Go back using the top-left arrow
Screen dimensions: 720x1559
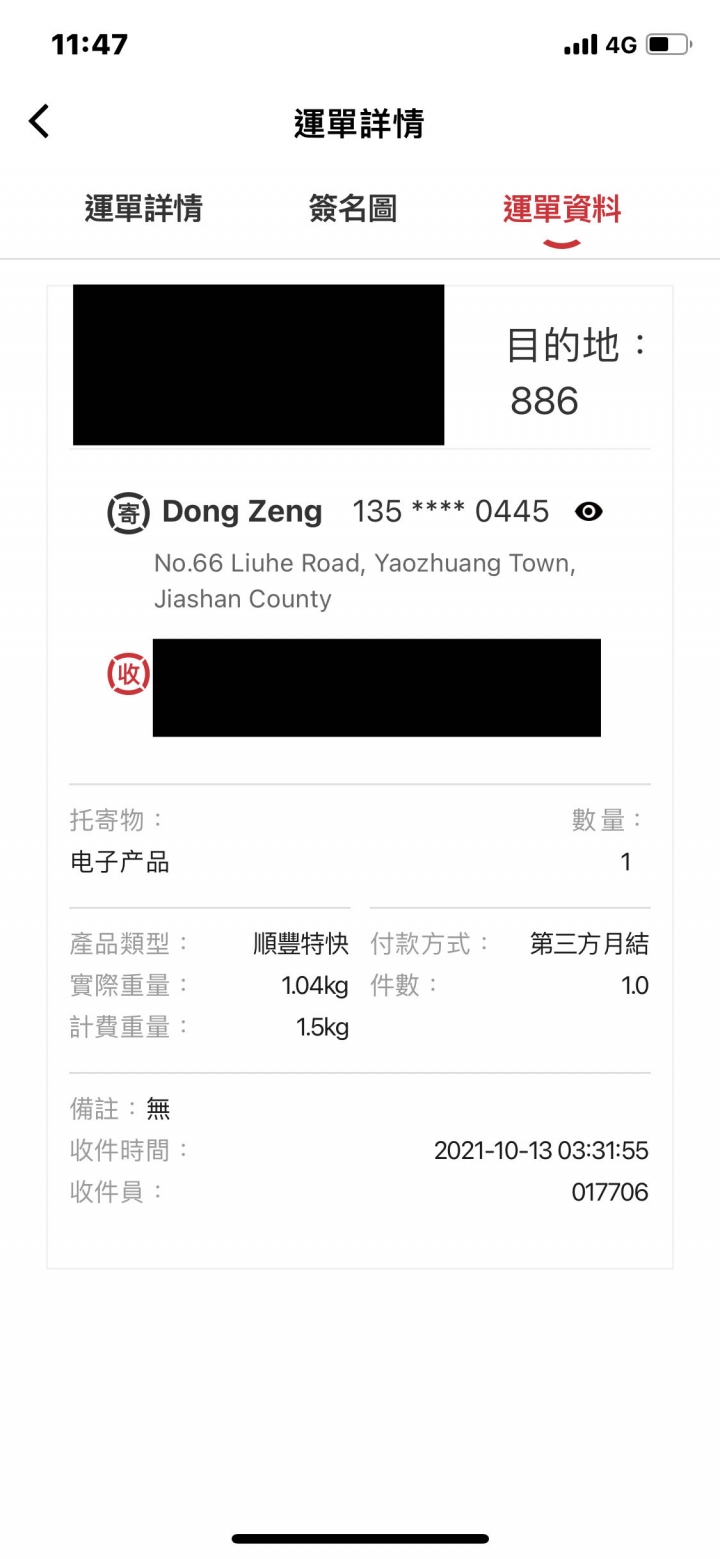[x=39, y=122]
